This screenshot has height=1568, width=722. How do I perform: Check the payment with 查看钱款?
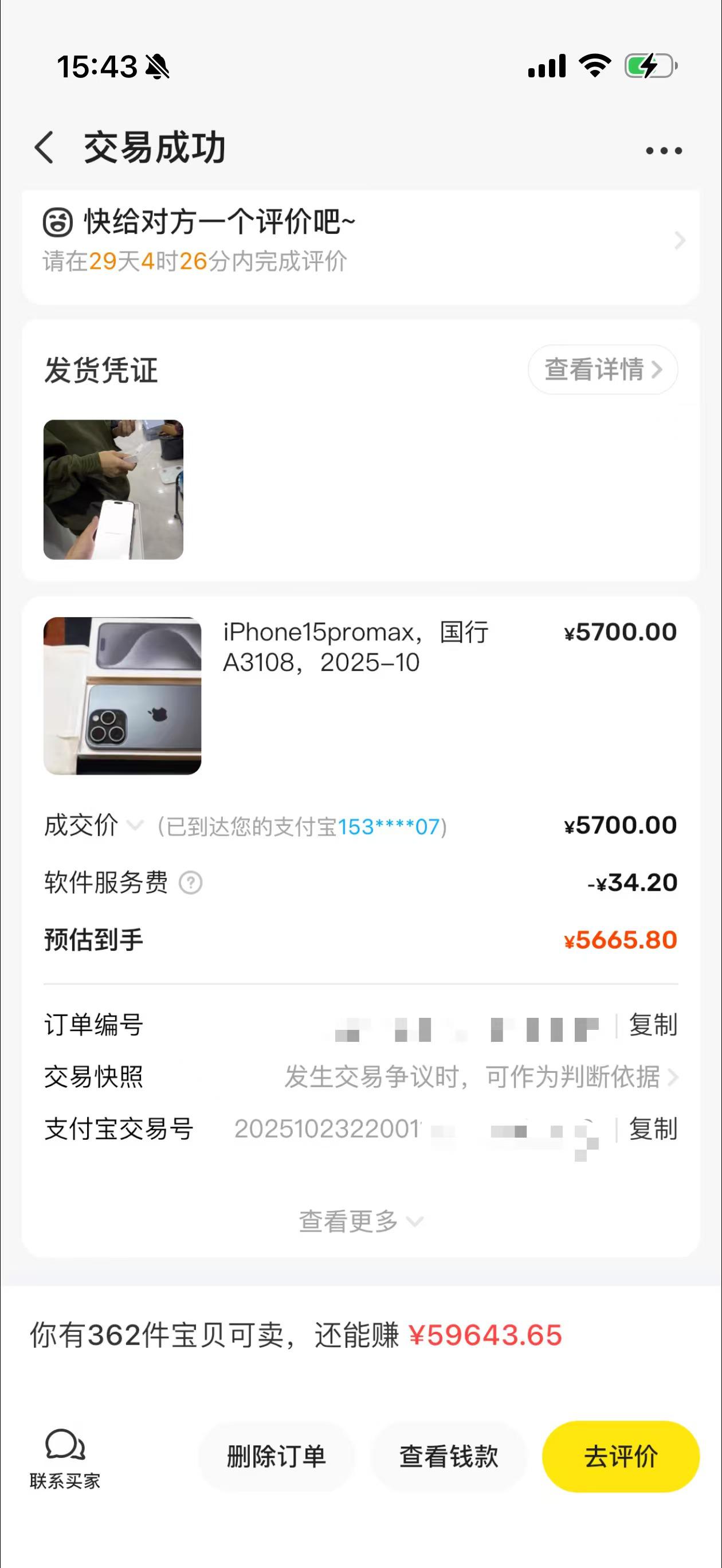coord(449,1457)
